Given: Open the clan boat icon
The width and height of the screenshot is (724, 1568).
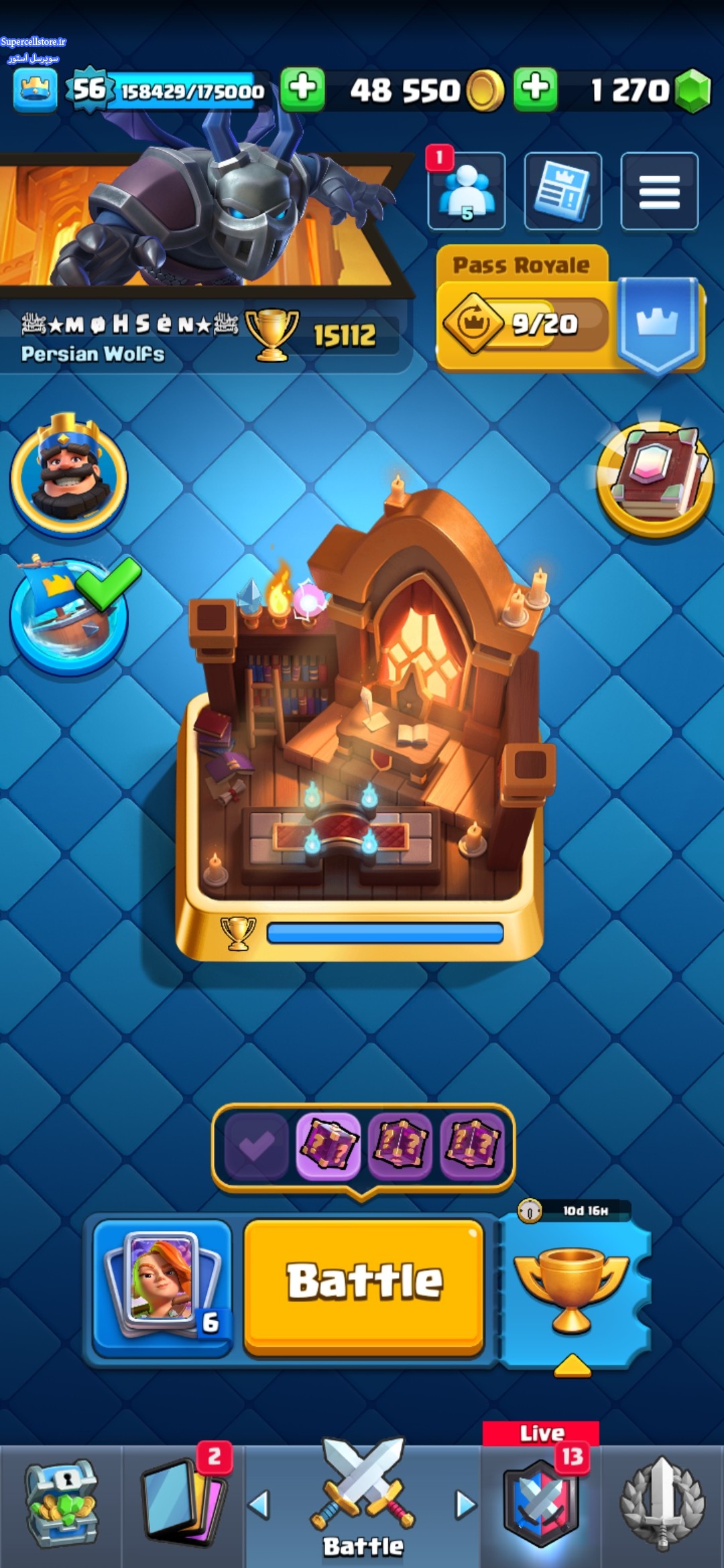Looking at the screenshot, I should pos(68,616).
